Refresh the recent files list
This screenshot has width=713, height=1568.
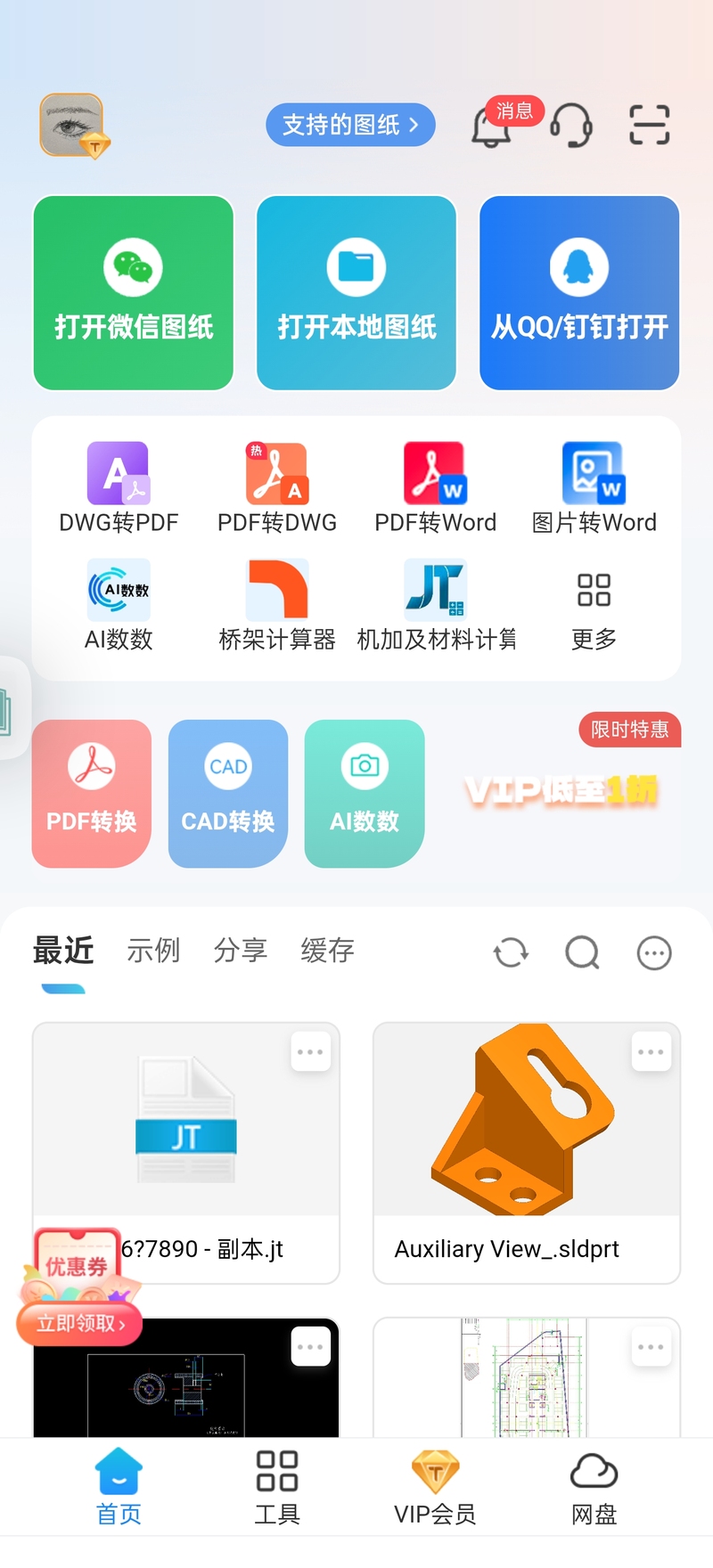pyautogui.click(x=511, y=952)
